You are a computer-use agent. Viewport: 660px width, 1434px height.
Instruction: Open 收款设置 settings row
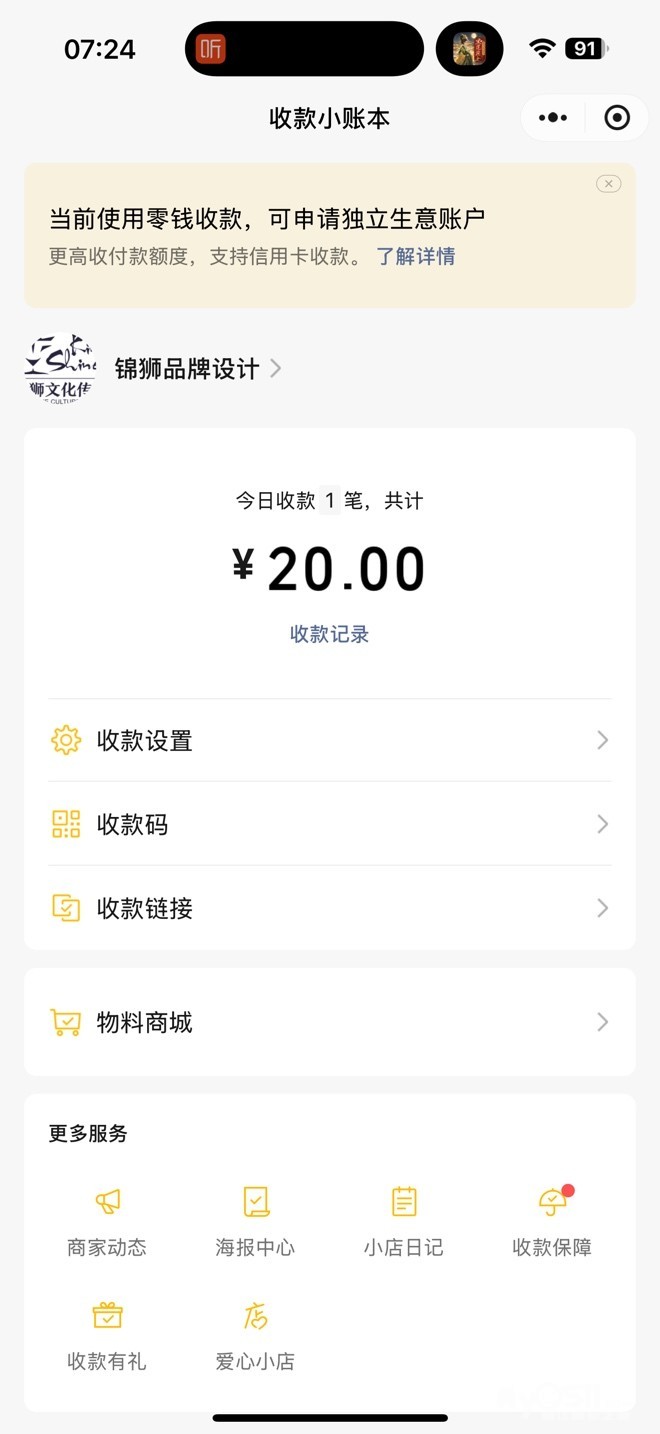pyautogui.click(x=329, y=741)
